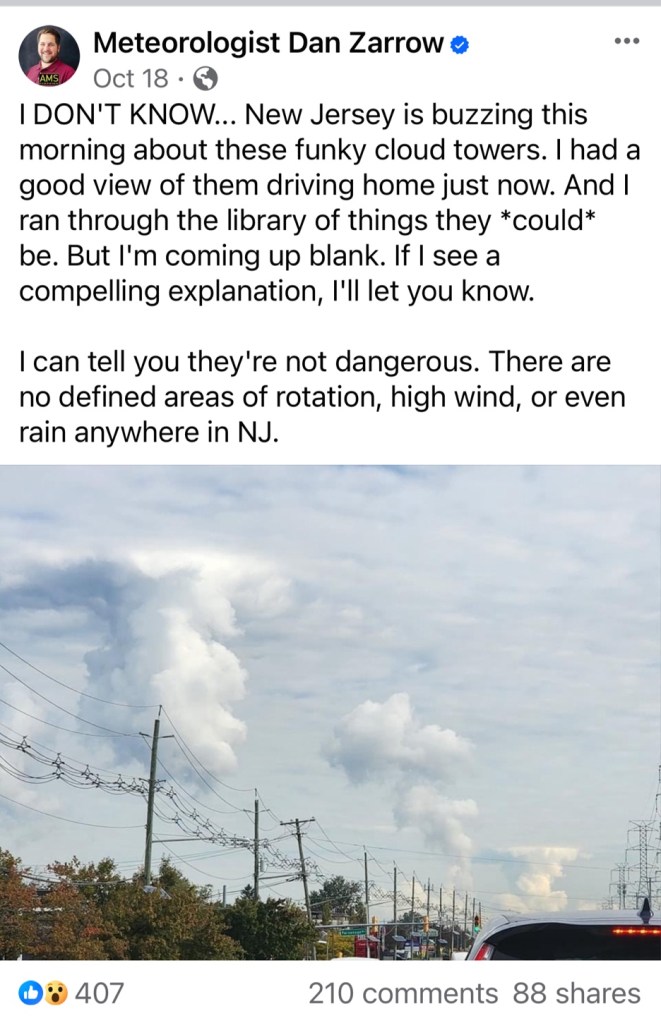
Task: View the 88 shares
Action: [576, 993]
